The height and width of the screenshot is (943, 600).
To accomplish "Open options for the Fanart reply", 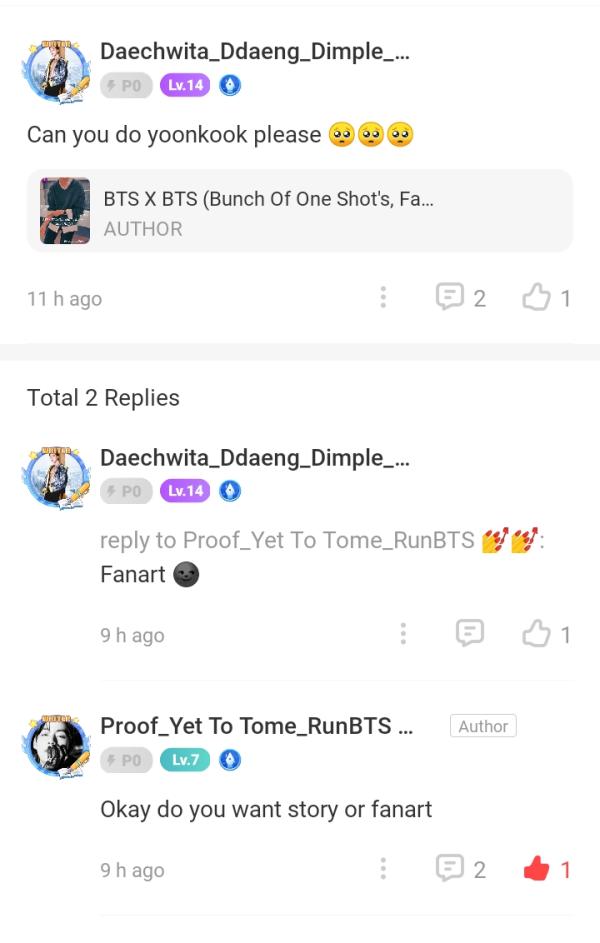I will (403, 633).
